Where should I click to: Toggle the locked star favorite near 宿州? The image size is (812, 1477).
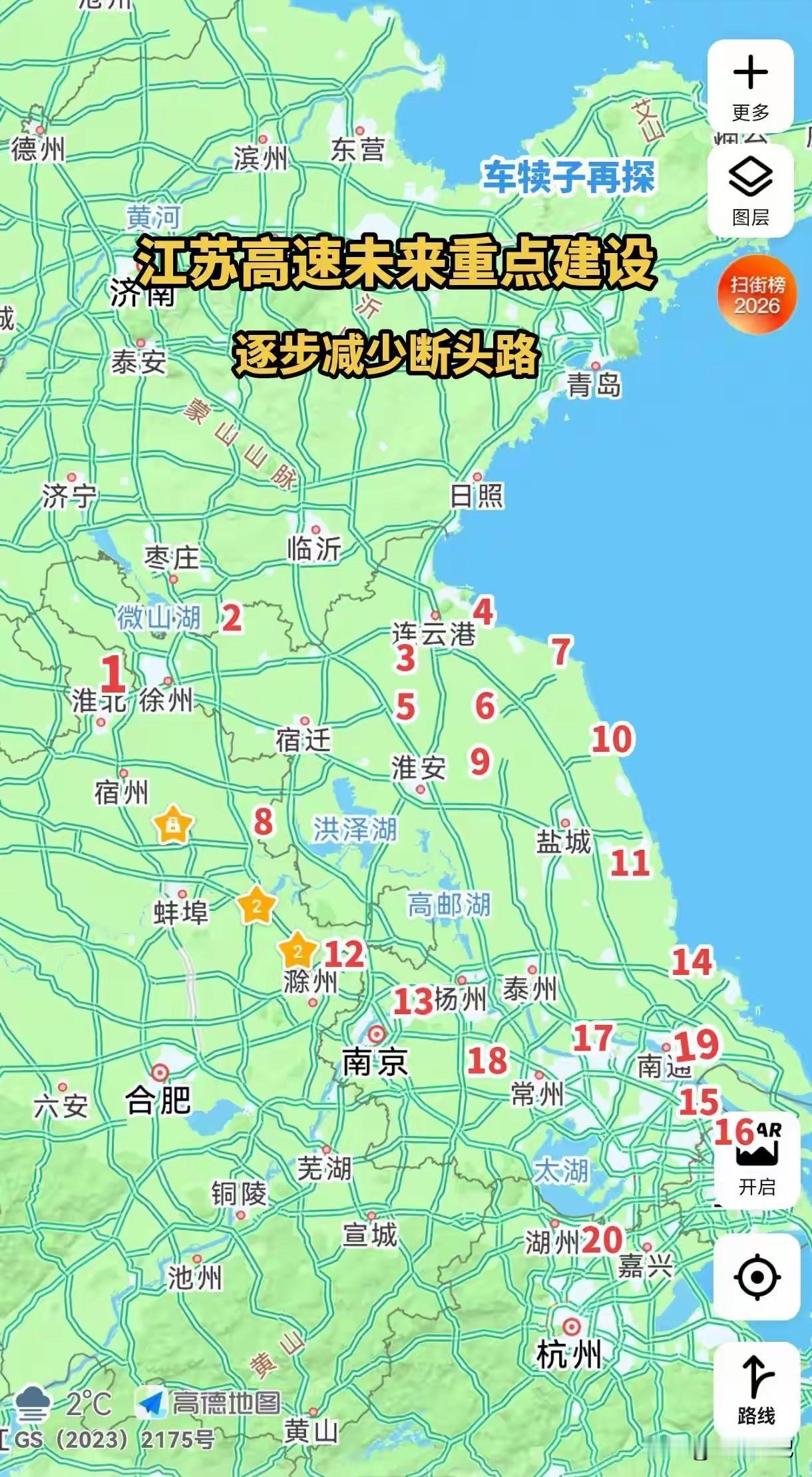(x=172, y=823)
